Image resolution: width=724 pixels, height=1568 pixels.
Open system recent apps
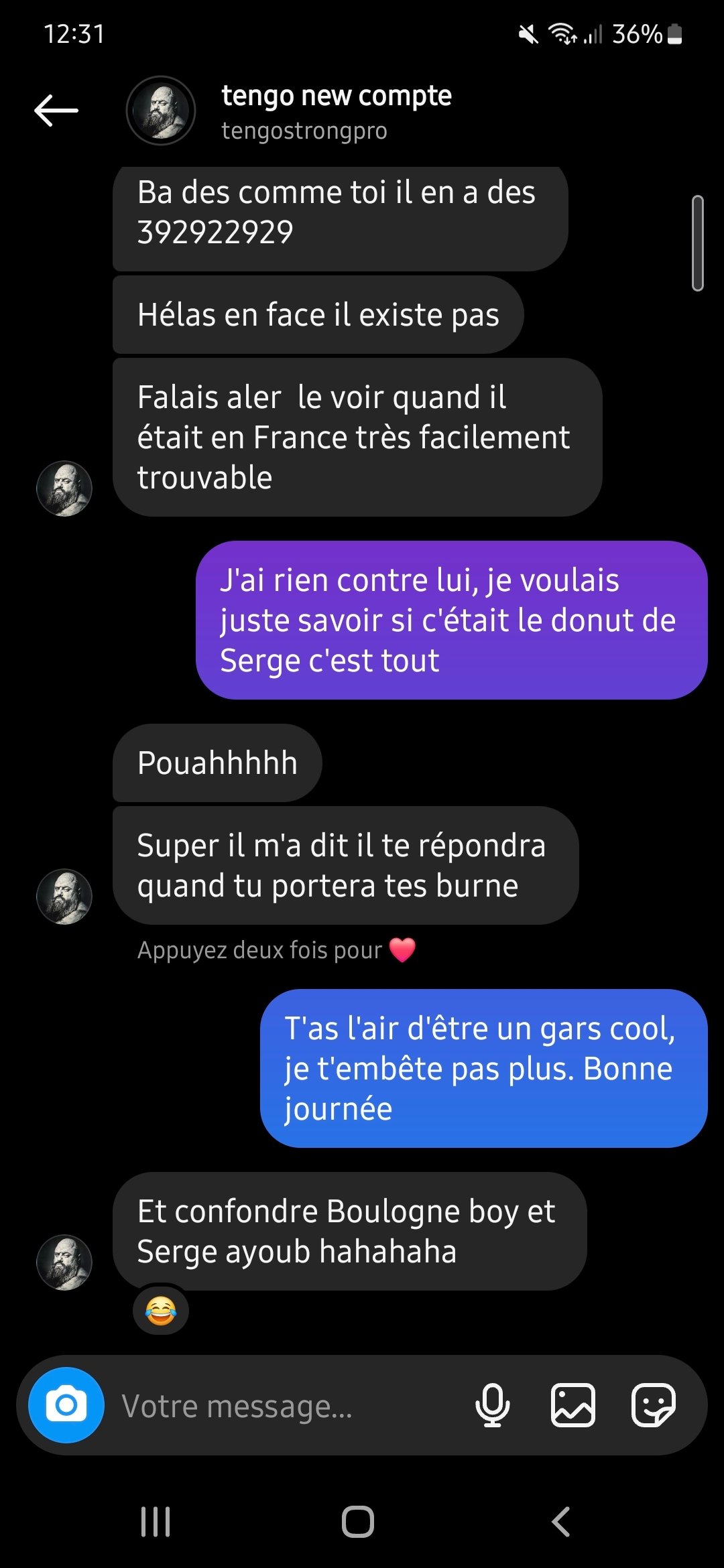coord(156,1522)
